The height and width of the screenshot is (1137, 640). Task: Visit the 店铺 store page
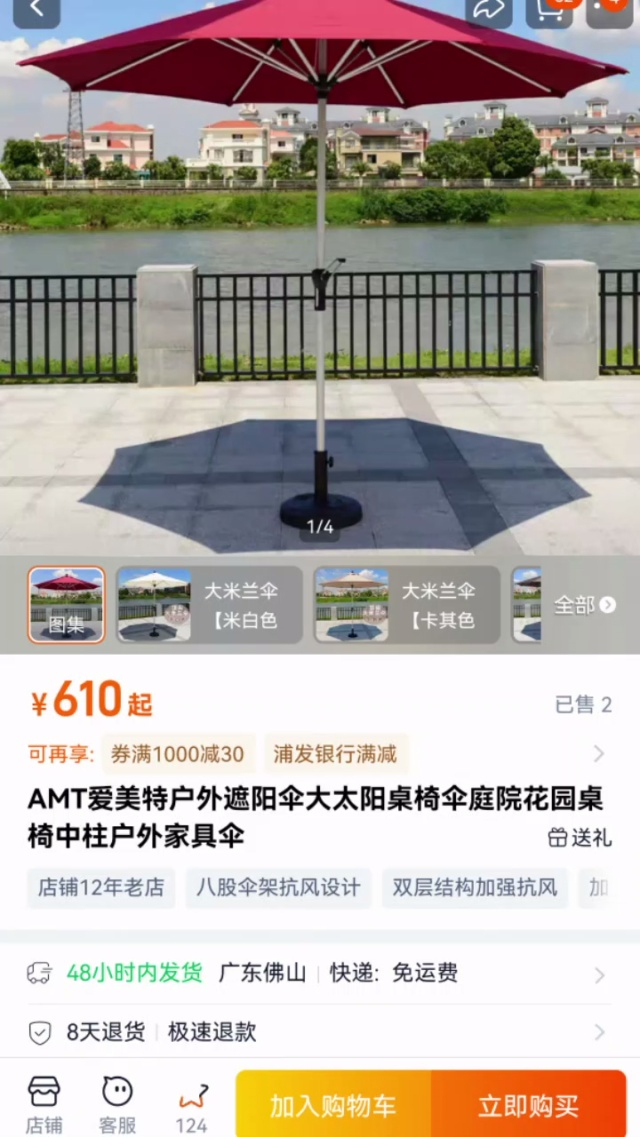tap(43, 1103)
